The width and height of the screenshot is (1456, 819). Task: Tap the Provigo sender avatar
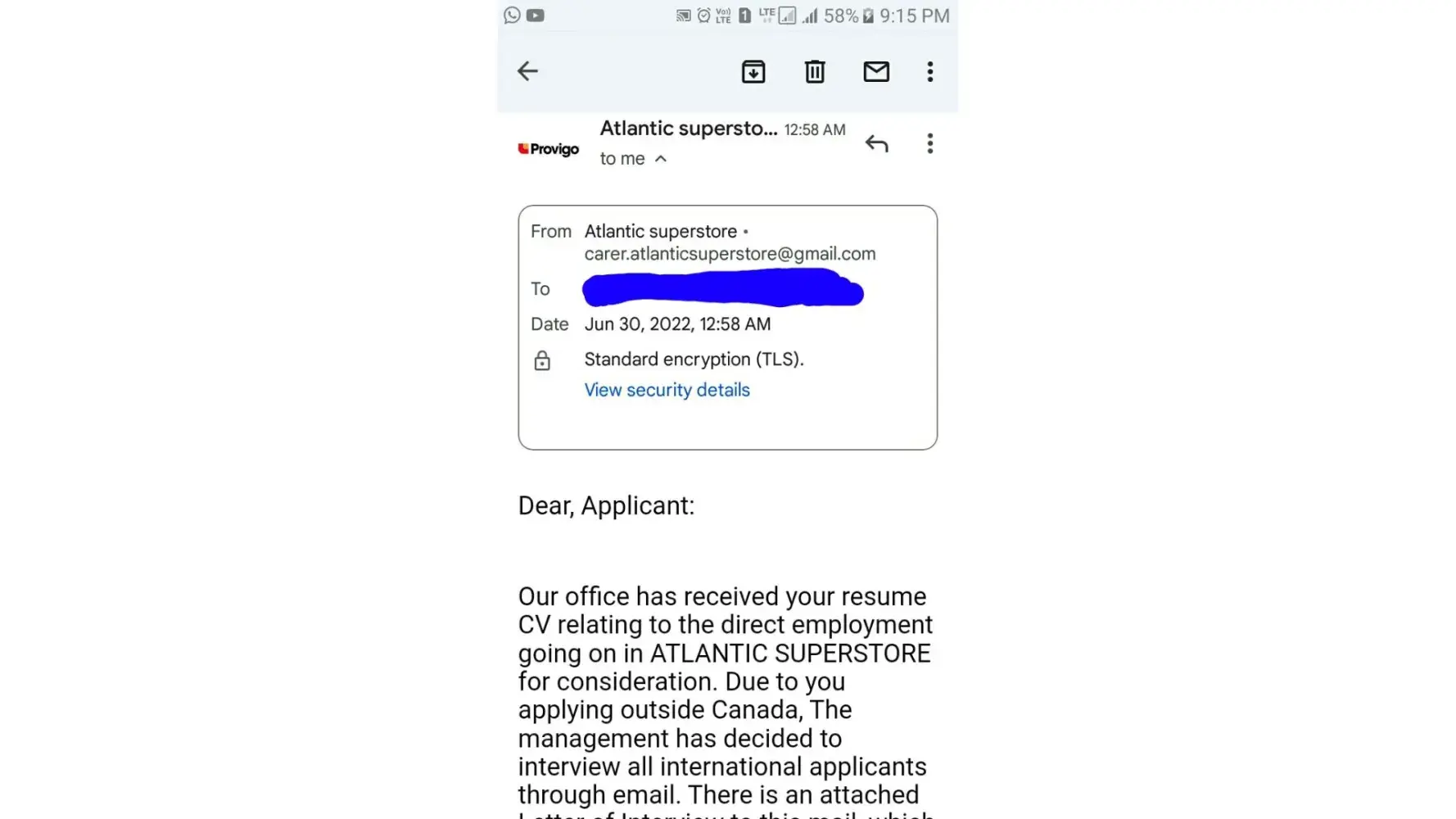click(x=549, y=149)
